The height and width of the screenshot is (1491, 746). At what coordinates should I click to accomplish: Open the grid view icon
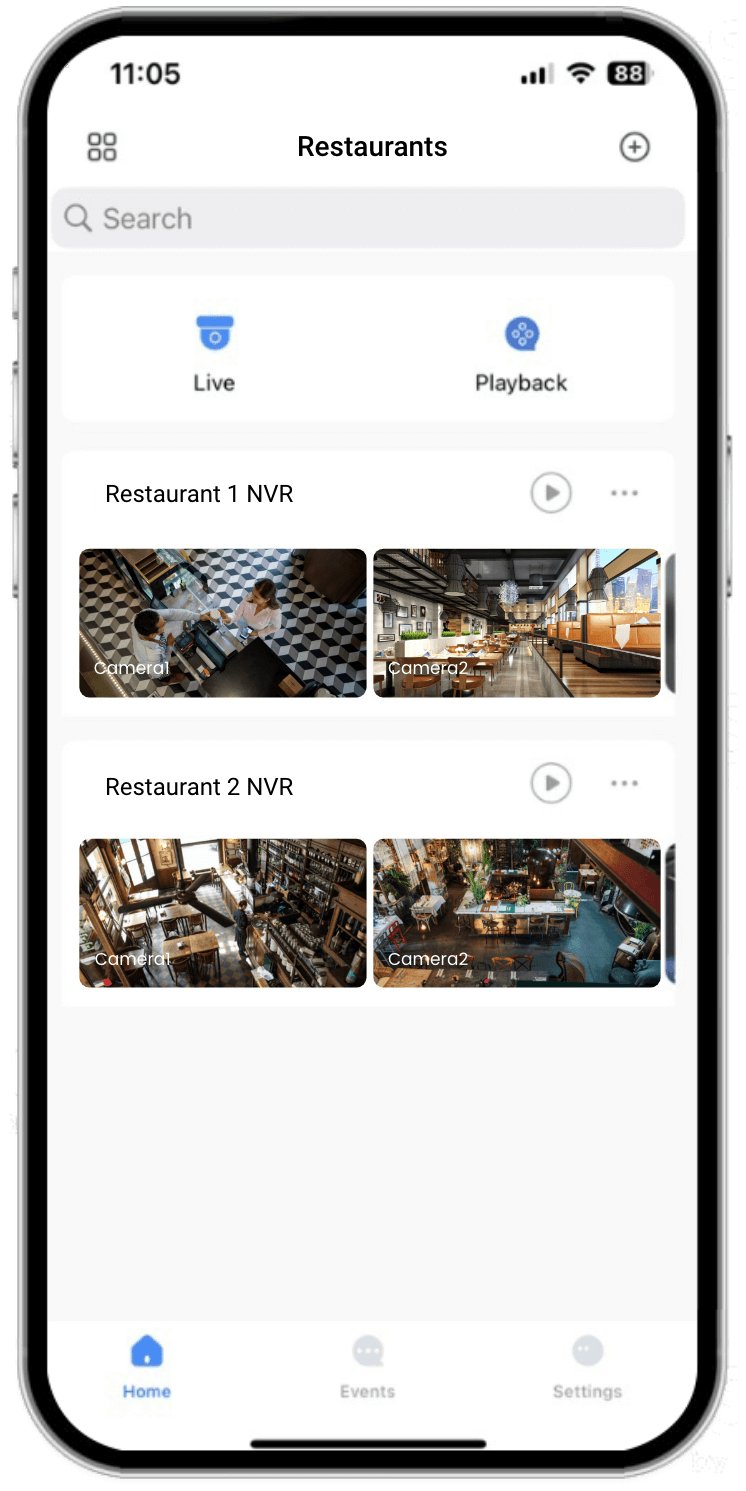pyautogui.click(x=102, y=147)
